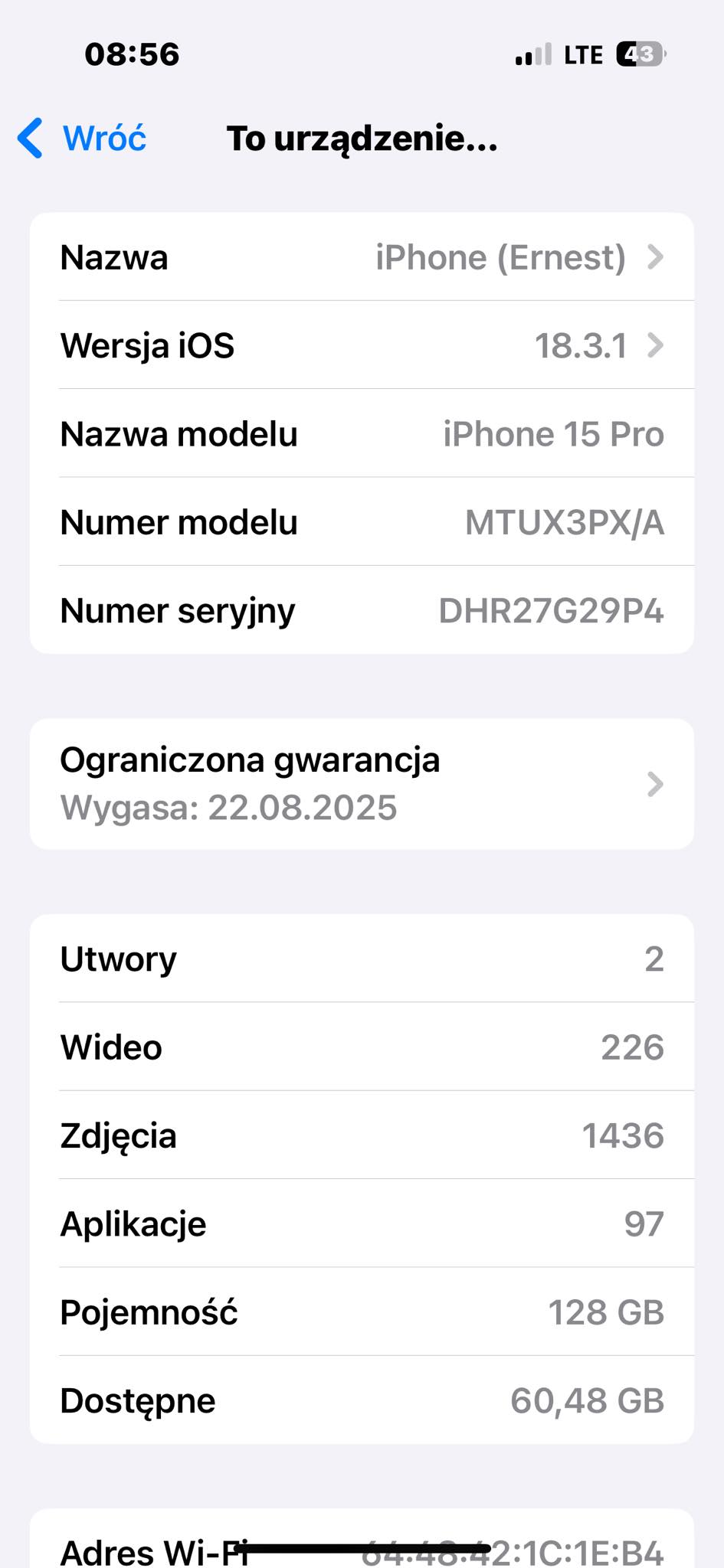This screenshot has width=724, height=1568.
Task: Tap Numer modelu to show alternate number
Action: click(362, 522)
